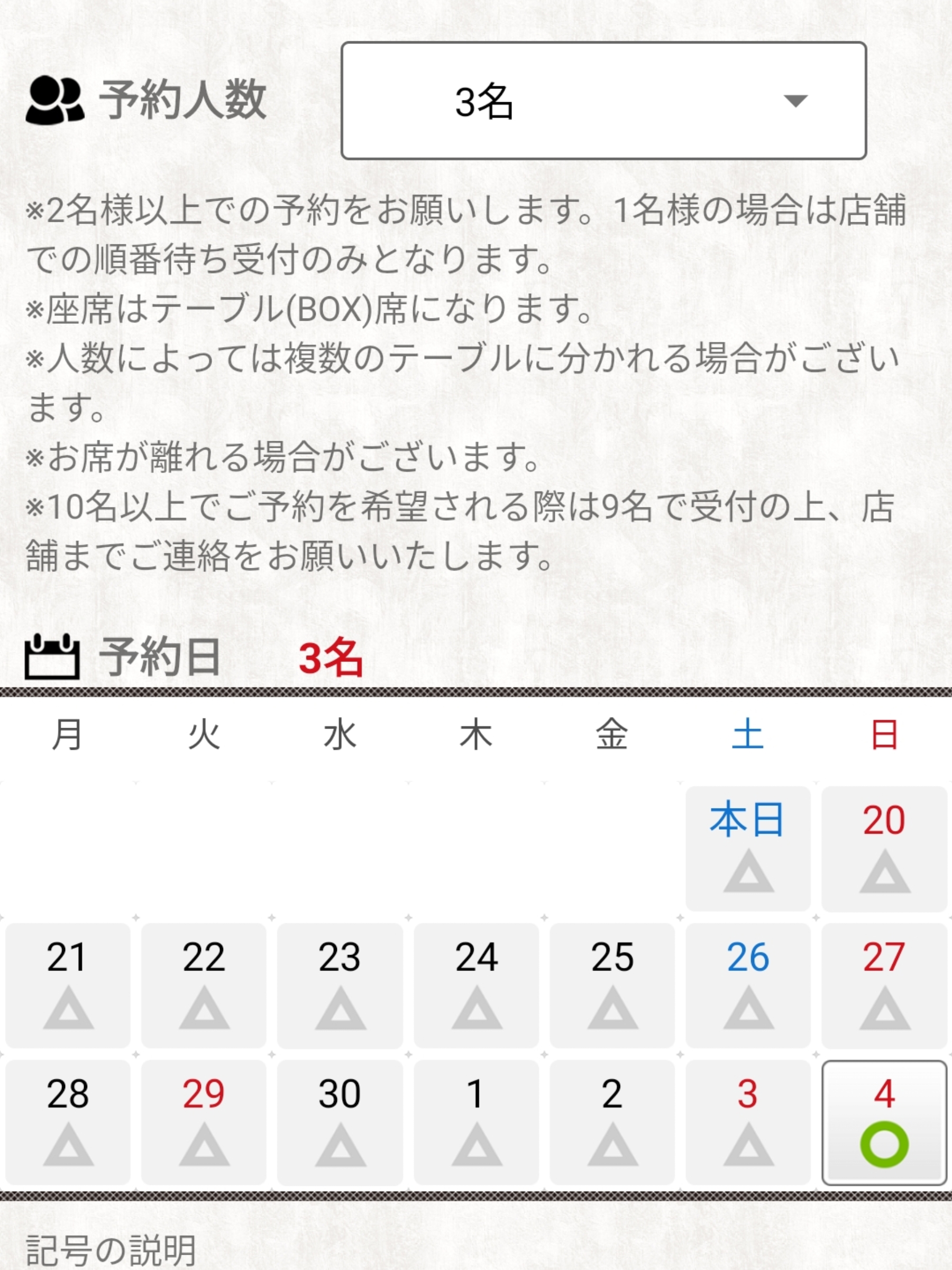Image resolution: width=952 pixels, height=1270 pixels.
Task: Select date 28 on the calendar
Action: pyautogui.click(x=68, y=1122)
